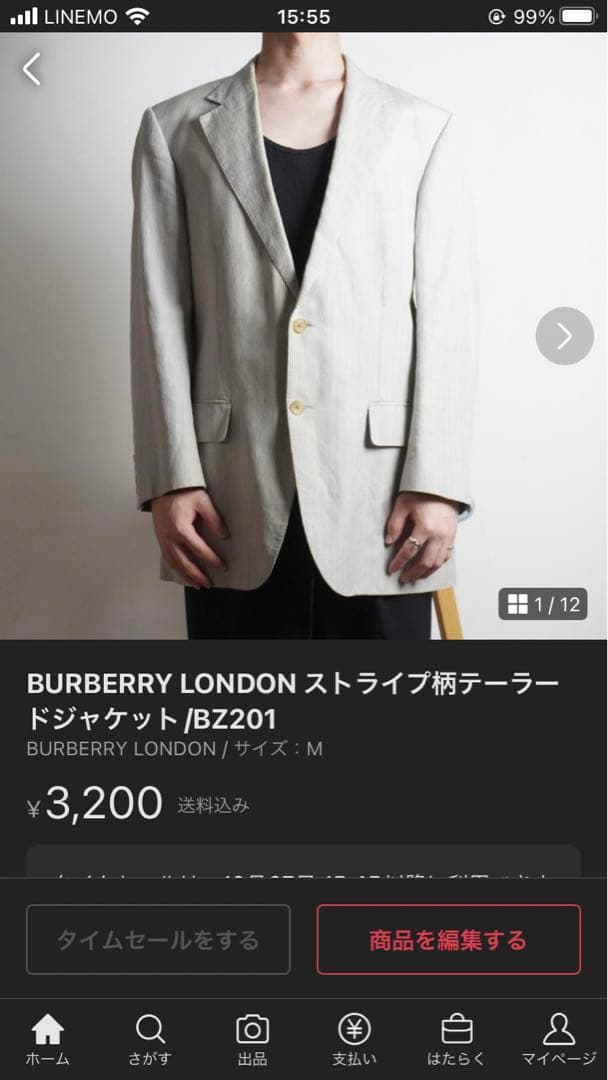Go back using the top-left arrow

click(x=32, y=69)
